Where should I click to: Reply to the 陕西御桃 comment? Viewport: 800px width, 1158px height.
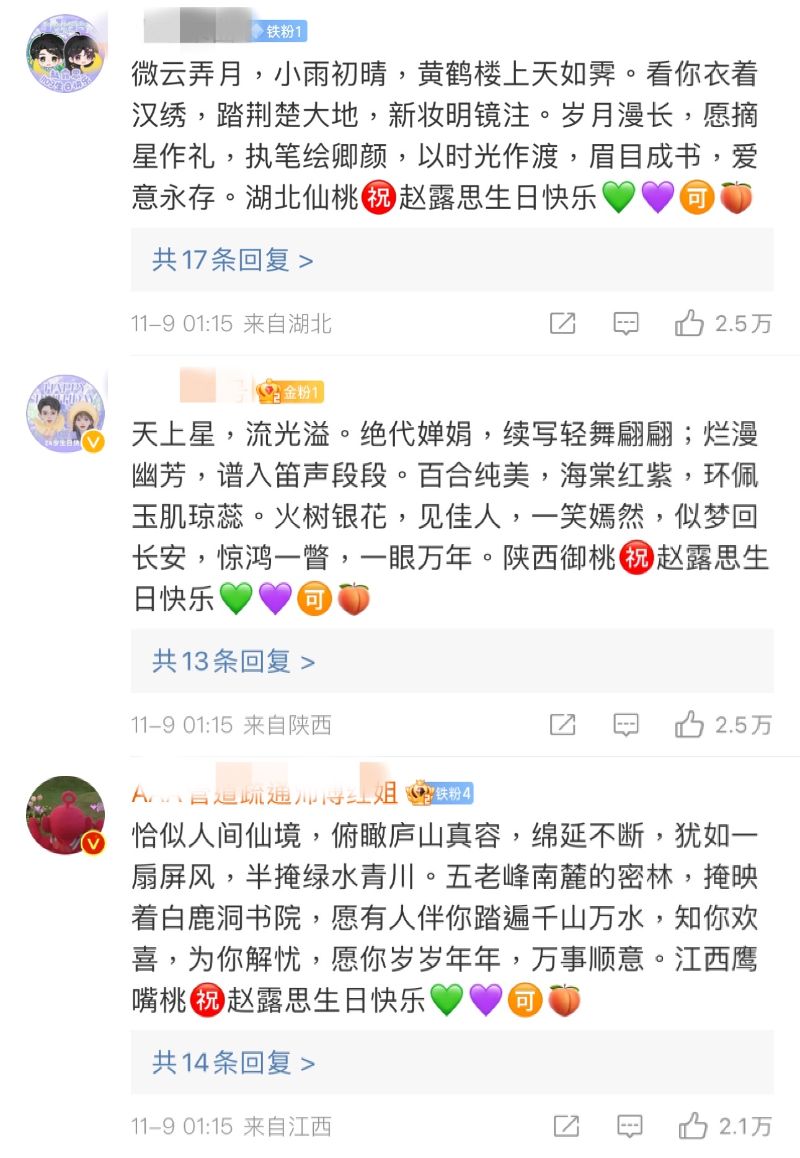(x=626, y=725)
